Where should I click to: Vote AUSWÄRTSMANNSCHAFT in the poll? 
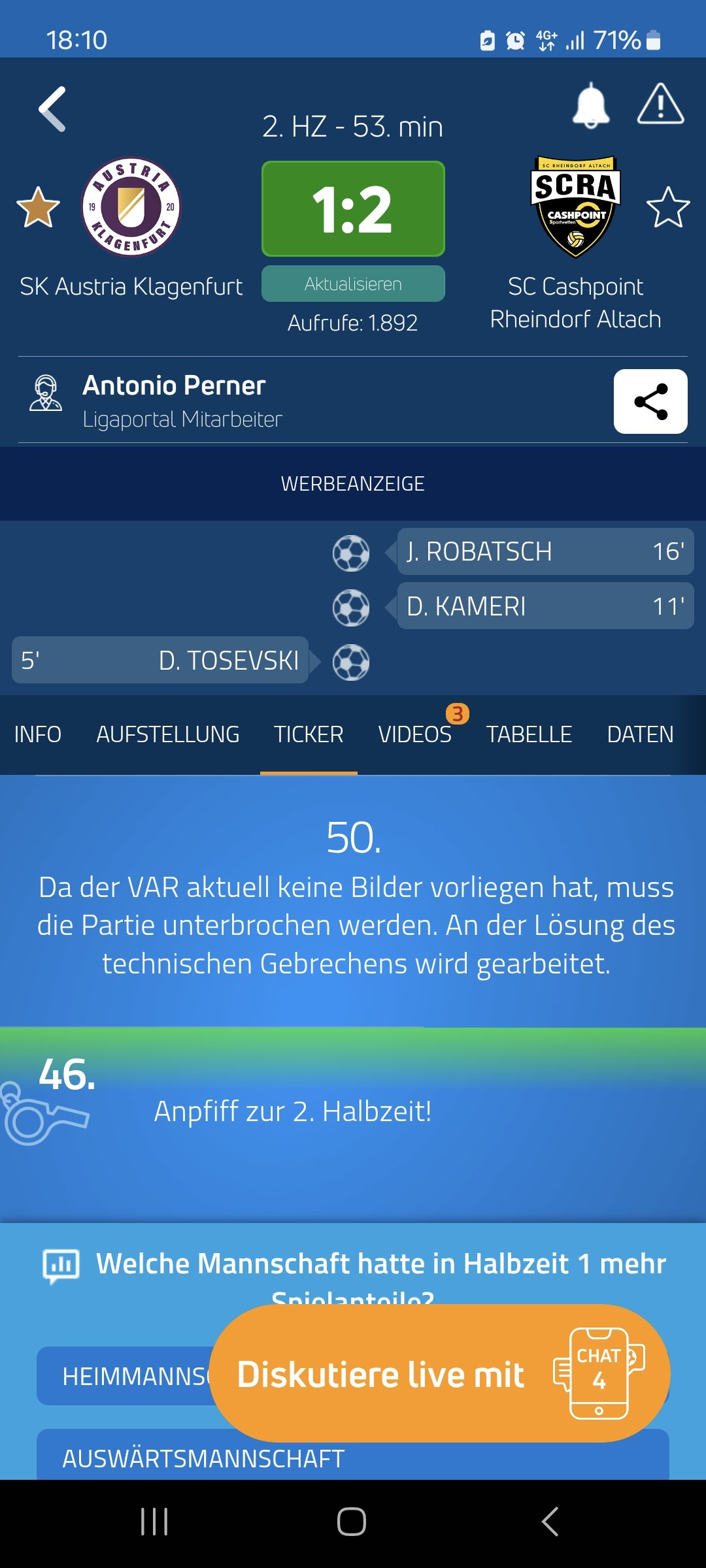353,1456
